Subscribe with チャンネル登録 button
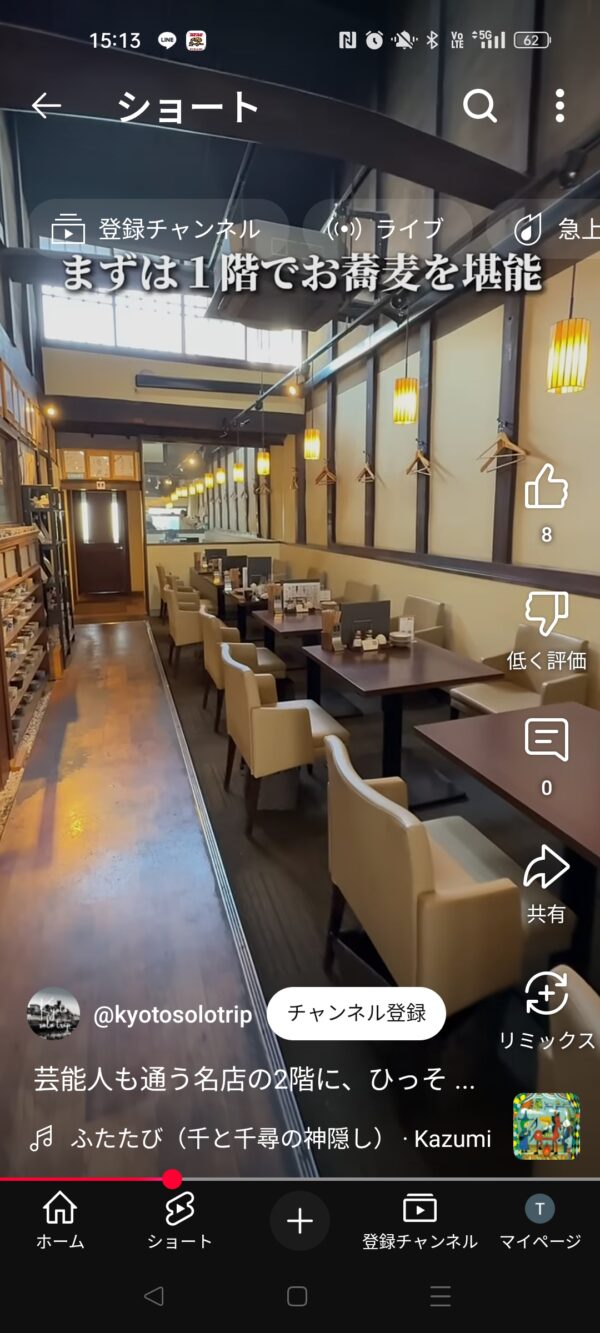Viewport: 600px width, 1333px height. click(x=356, y=1013)
